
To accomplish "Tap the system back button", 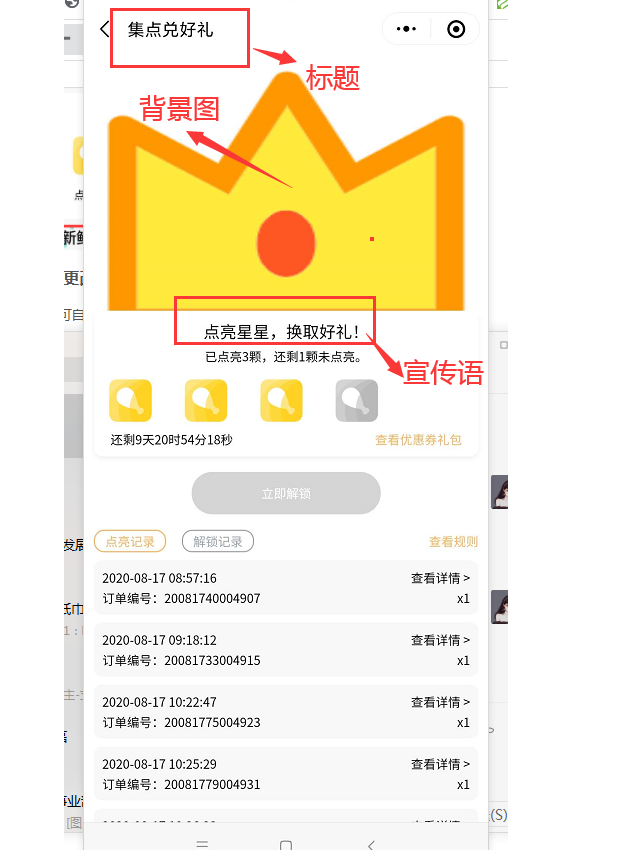I will point(371,845).
